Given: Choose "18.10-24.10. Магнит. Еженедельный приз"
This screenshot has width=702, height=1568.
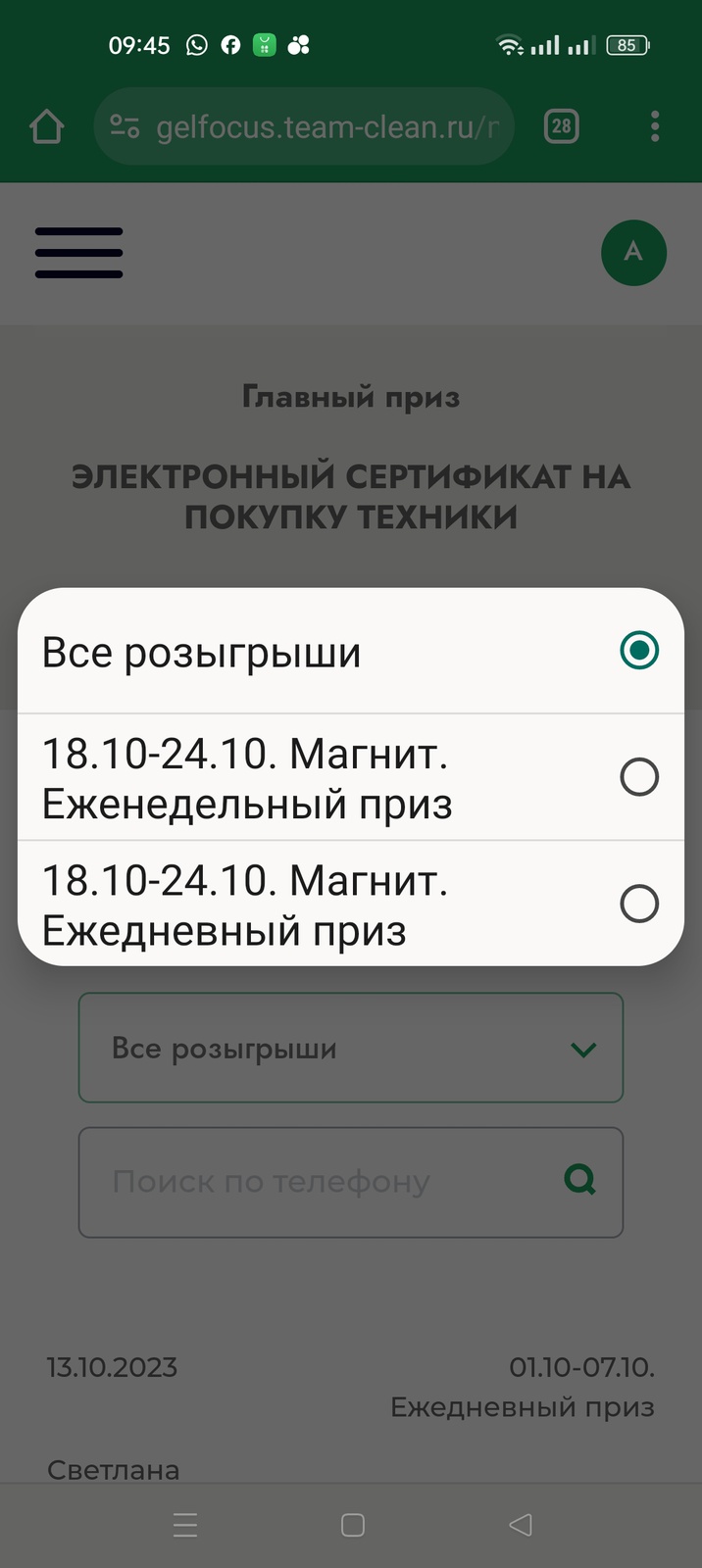Looking at the screenshot, I should click(350, 778).
